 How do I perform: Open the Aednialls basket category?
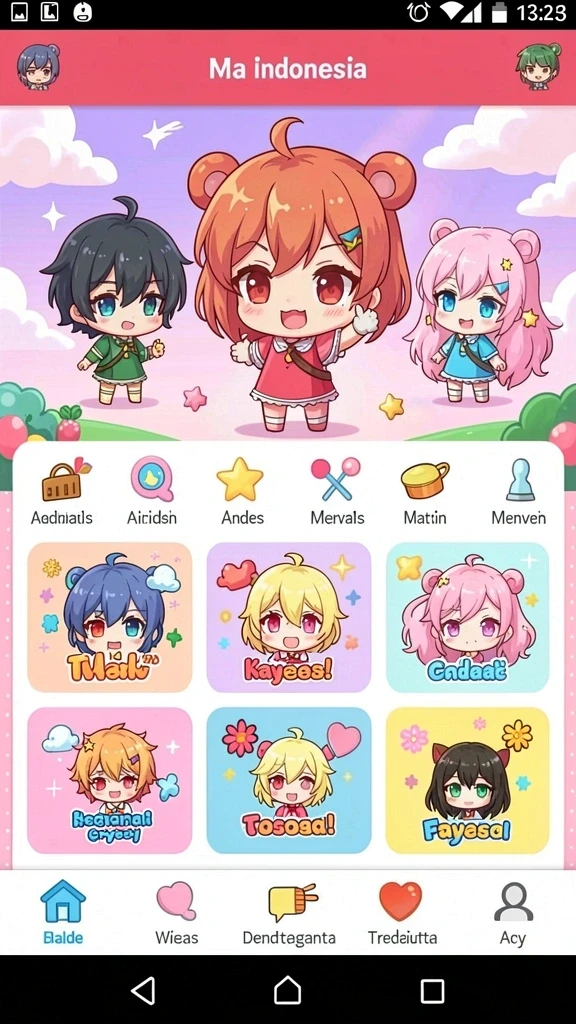click(x=62, y=492)
